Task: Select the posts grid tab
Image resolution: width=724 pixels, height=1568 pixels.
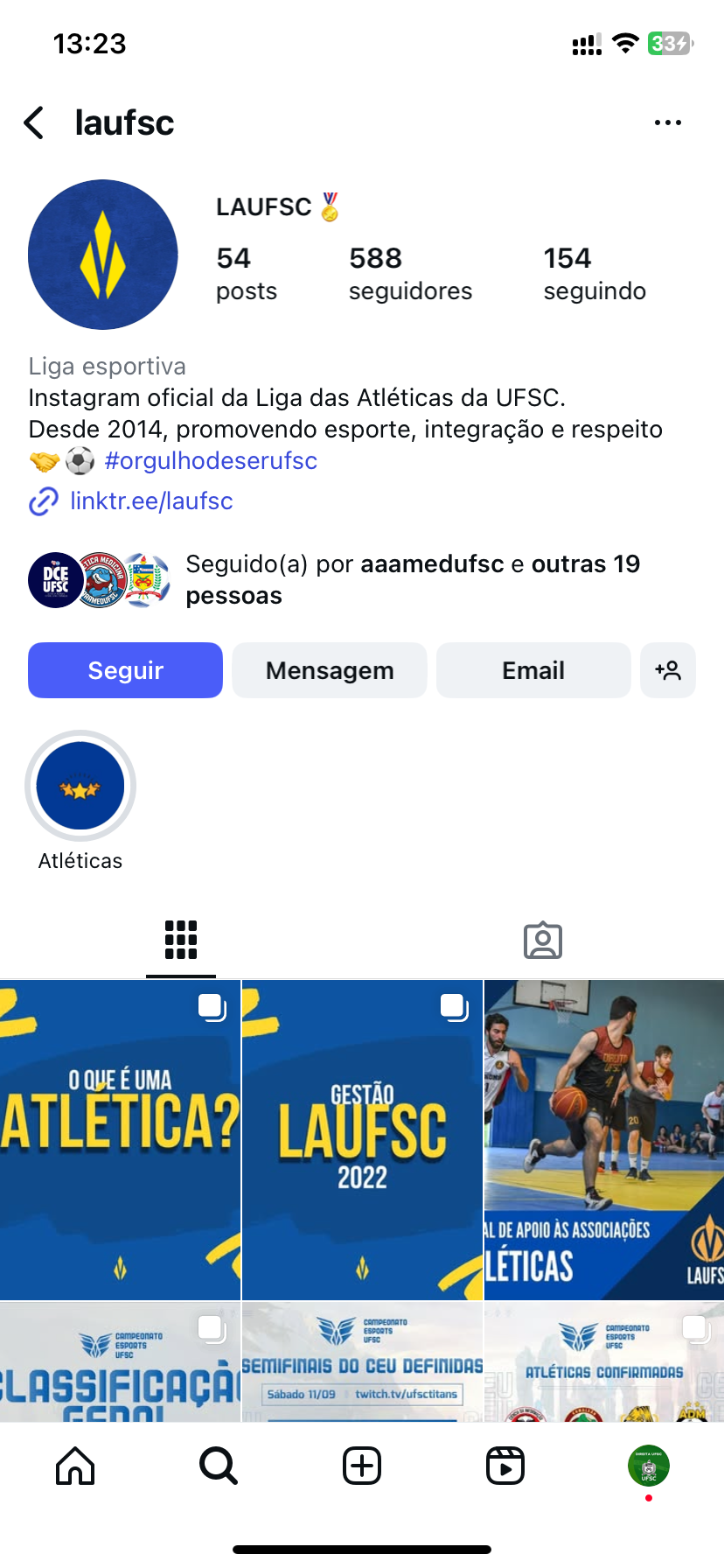Action: tap(181, 941)
